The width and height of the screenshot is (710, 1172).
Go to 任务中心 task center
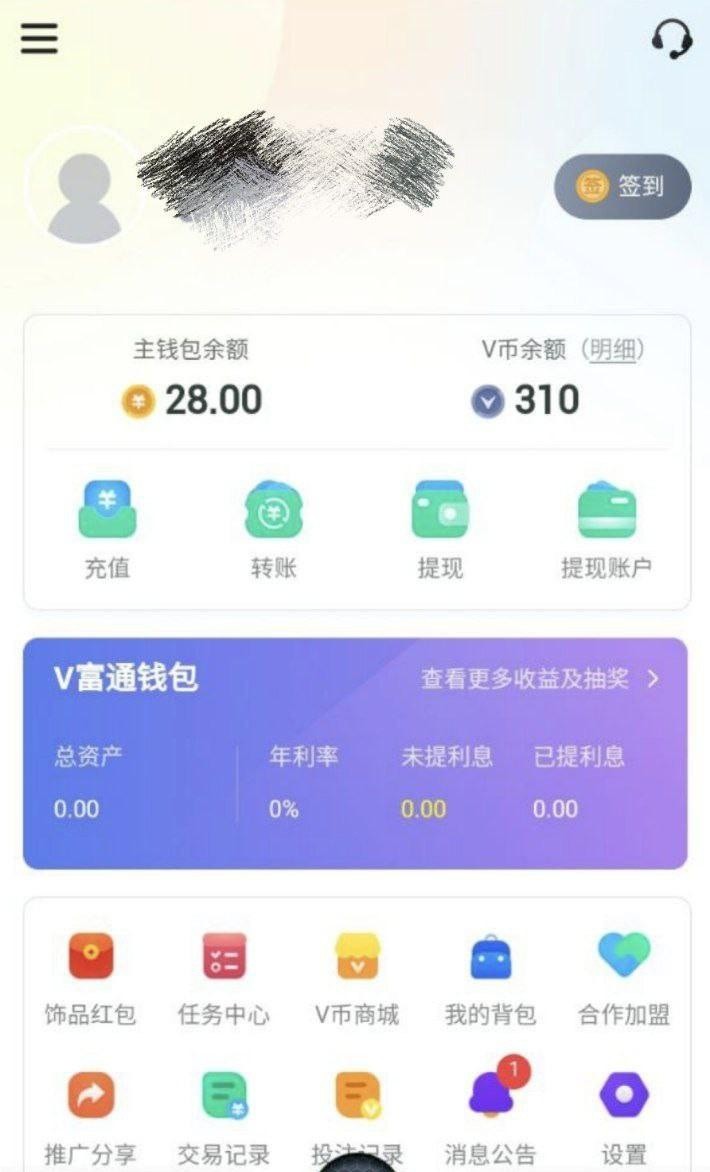coord(223,978)
